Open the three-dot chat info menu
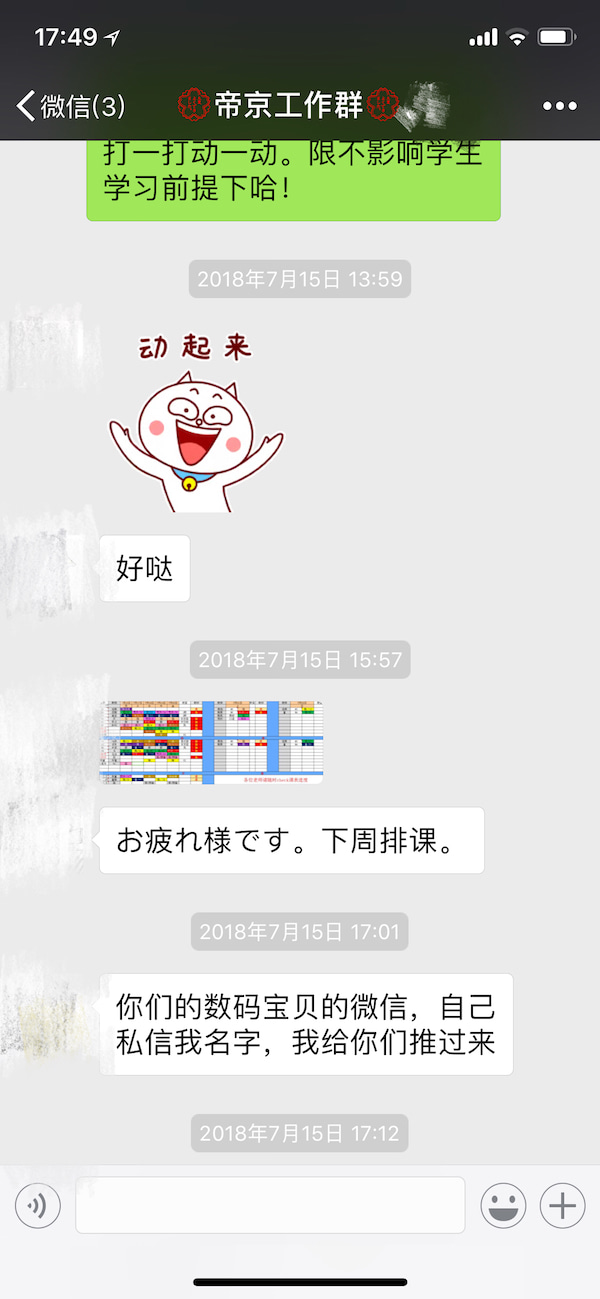Image resolution: width=600 pixels, height=1299 pixels. 560,106
